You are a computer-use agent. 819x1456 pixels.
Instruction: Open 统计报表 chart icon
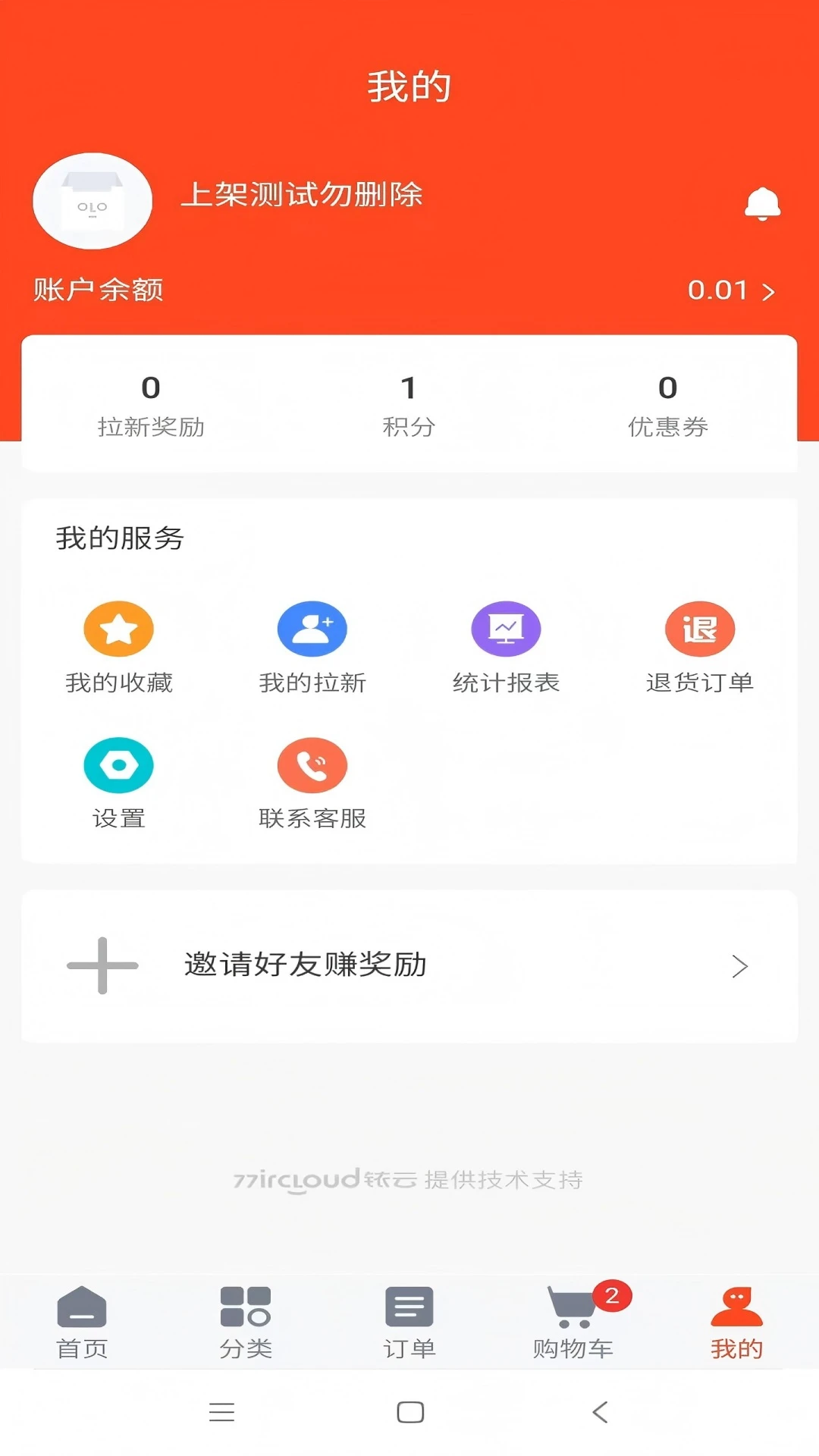(x=507, y=628)
